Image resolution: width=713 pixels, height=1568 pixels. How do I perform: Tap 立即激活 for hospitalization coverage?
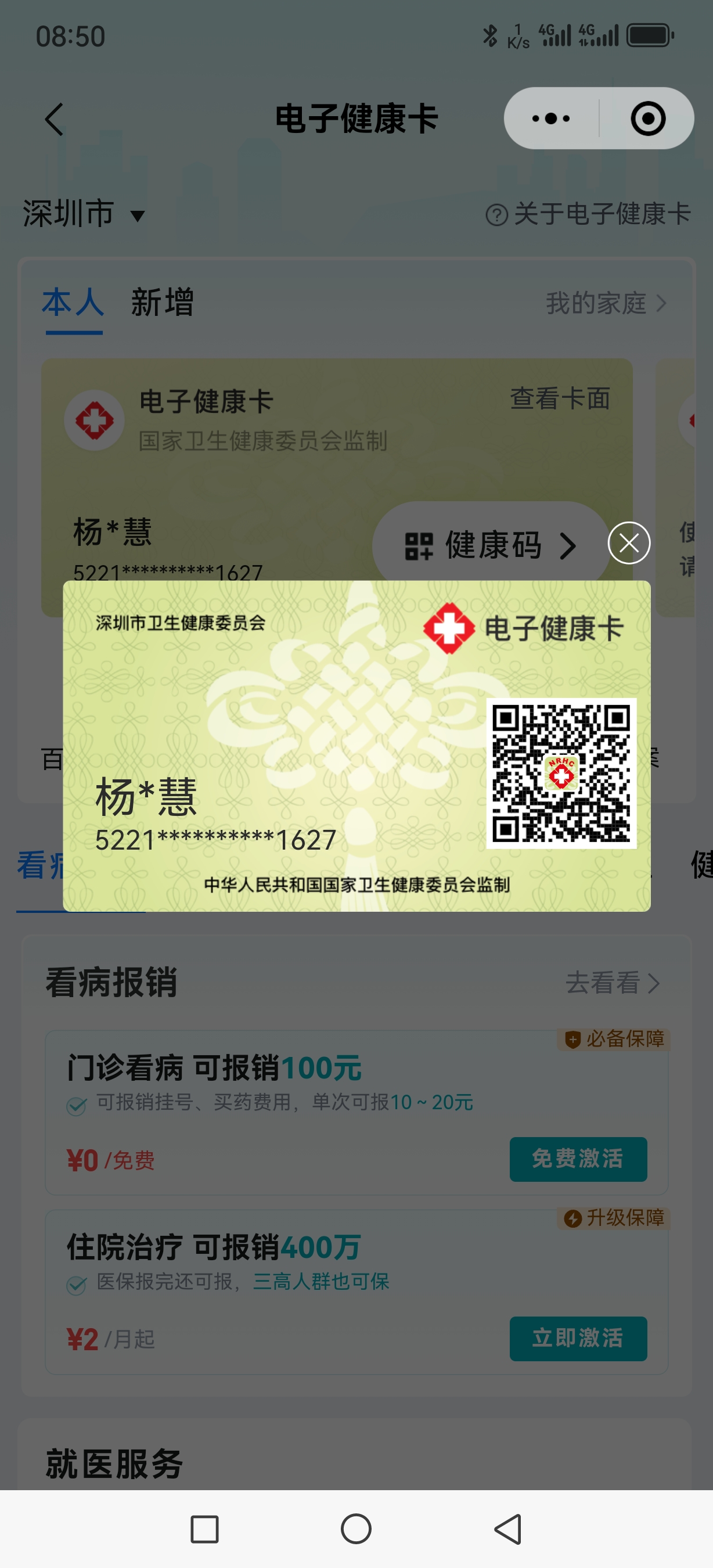pyautogui.click(x=578, y=1339)
